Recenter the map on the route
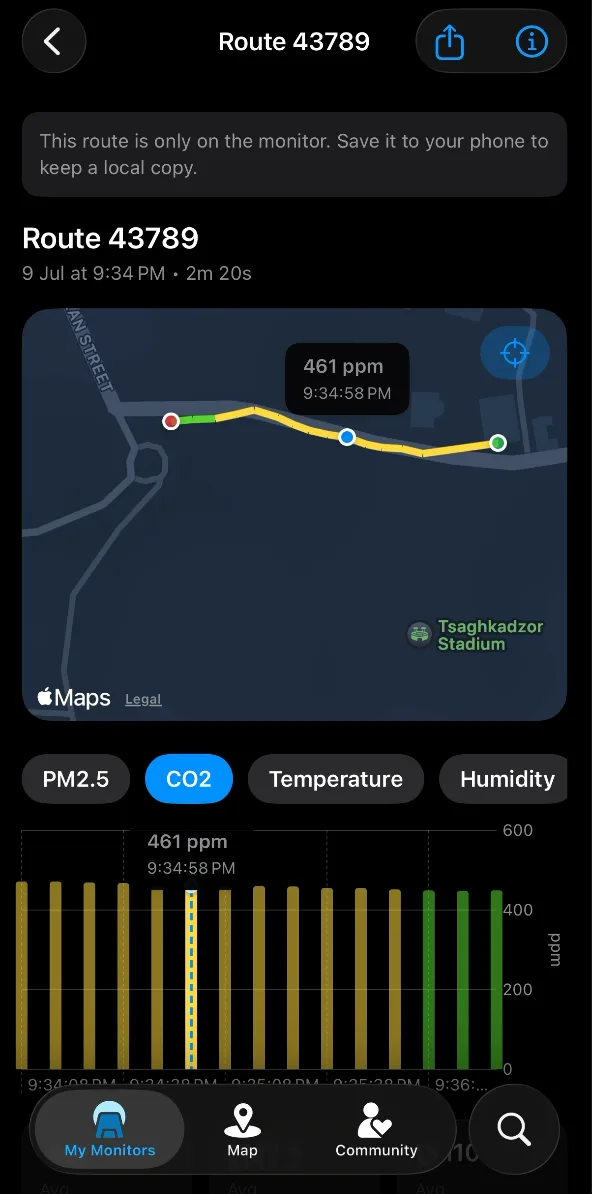 click(x=515, y=353)
